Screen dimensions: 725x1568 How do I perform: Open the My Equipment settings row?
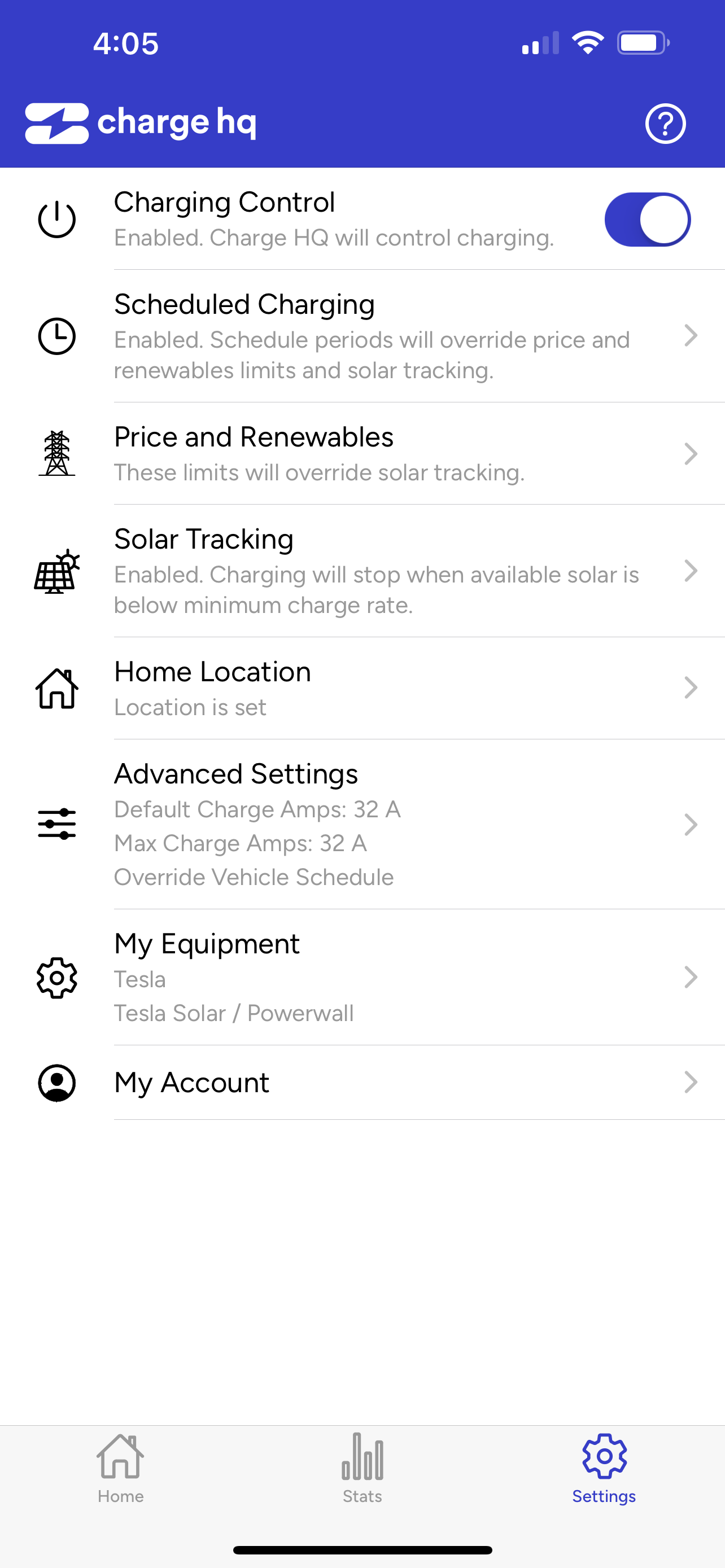point(365,977)
